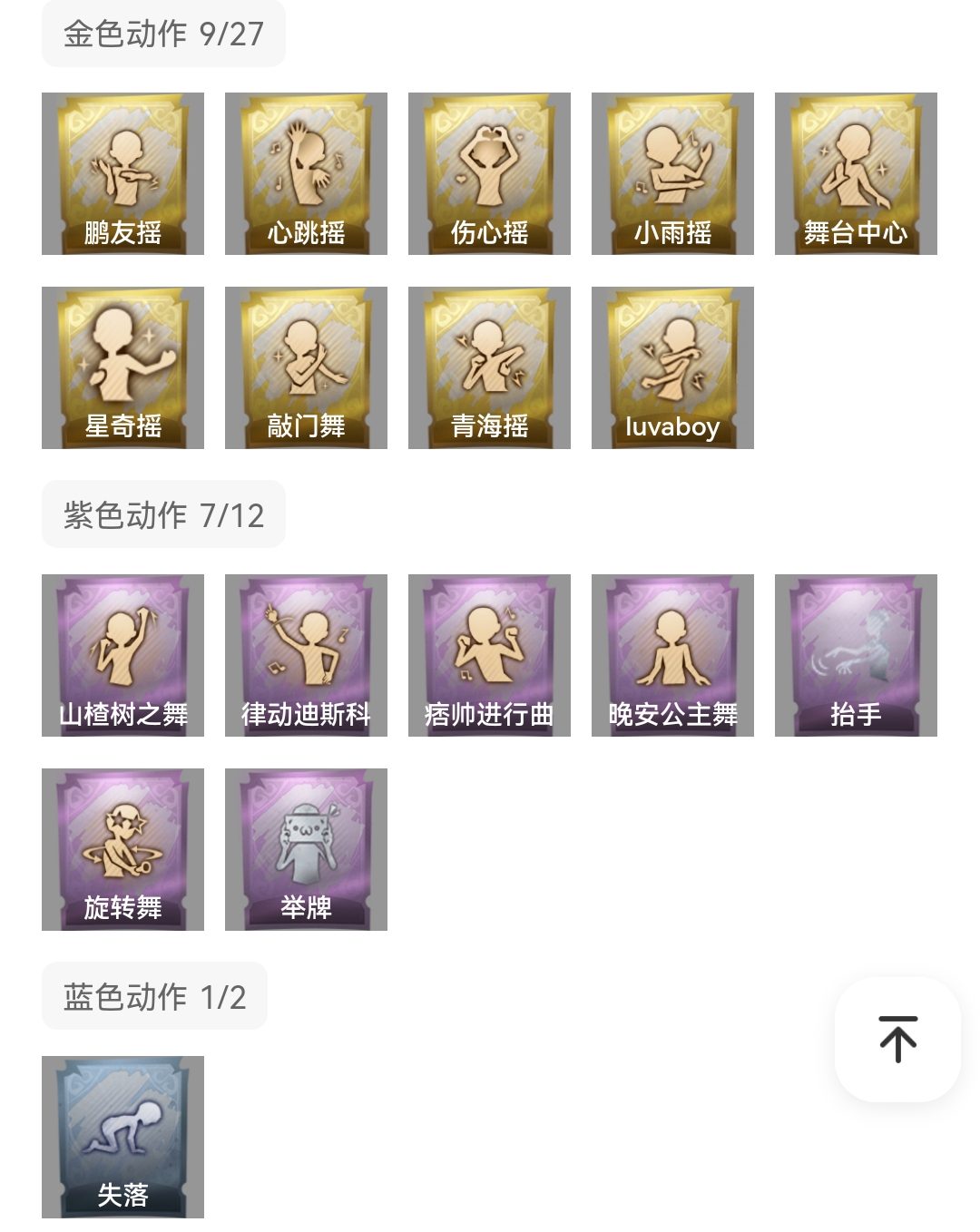View the 痞帅进行曲 action card

click(489, 655)
